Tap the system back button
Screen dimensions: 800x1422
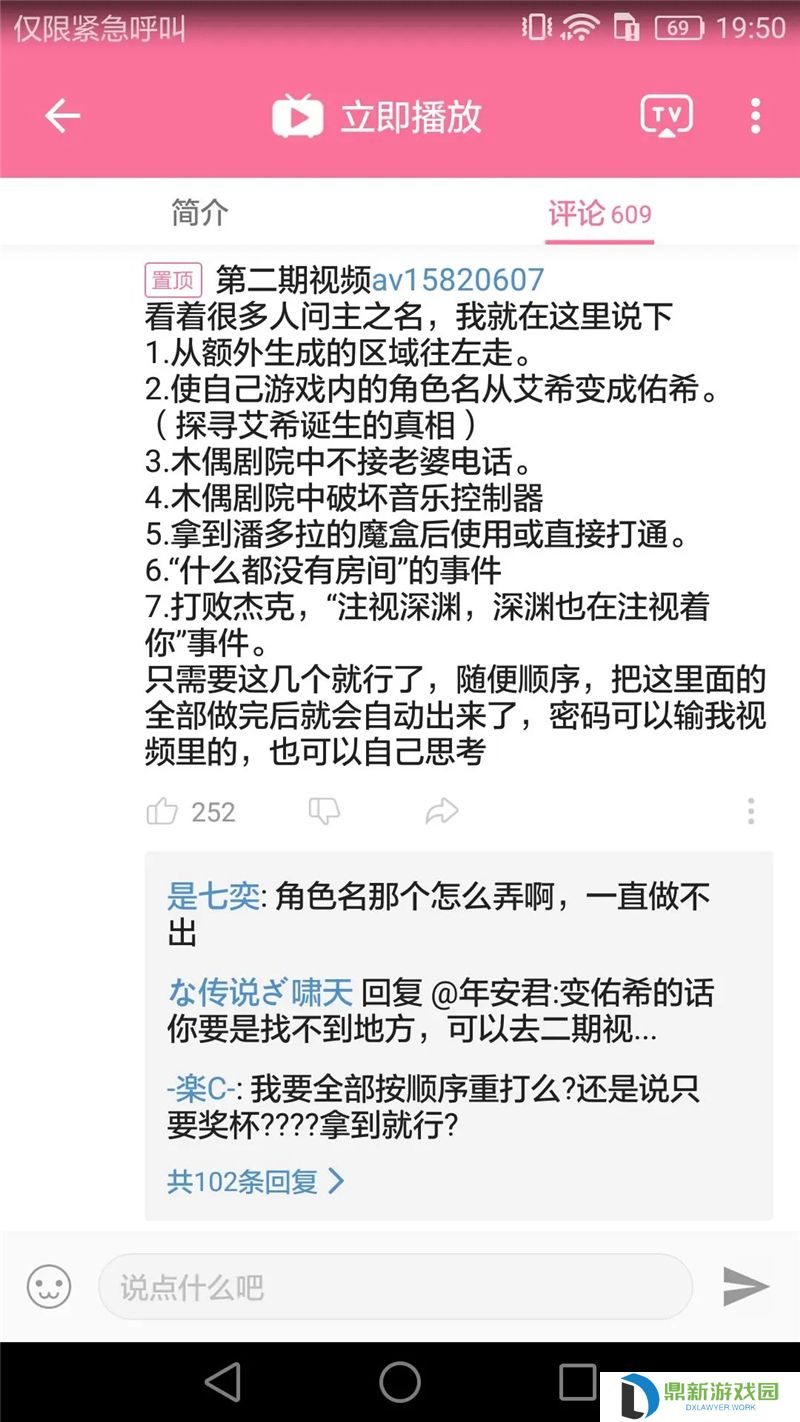point(222,1382)
